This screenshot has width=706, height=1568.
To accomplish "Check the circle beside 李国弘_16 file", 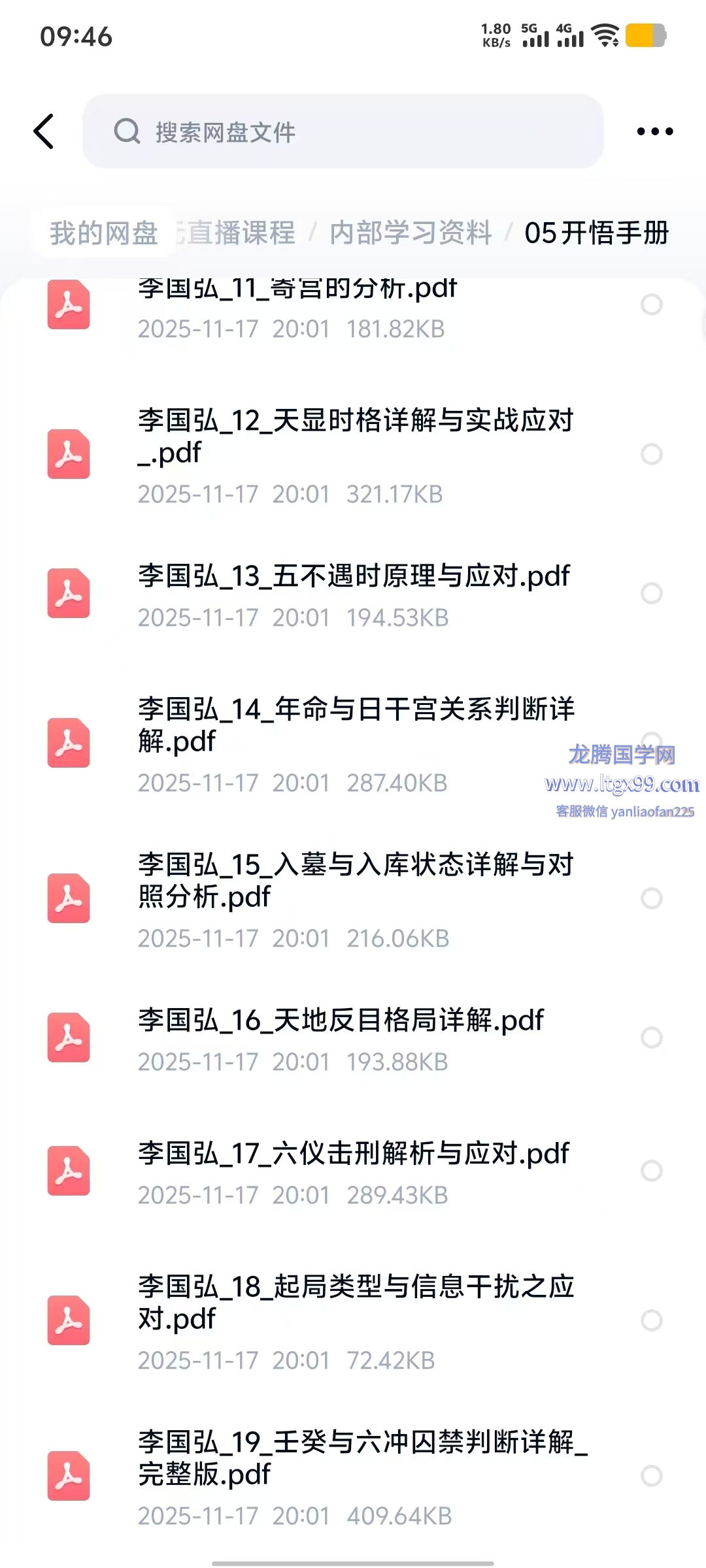I will [x=652, y=1037].
